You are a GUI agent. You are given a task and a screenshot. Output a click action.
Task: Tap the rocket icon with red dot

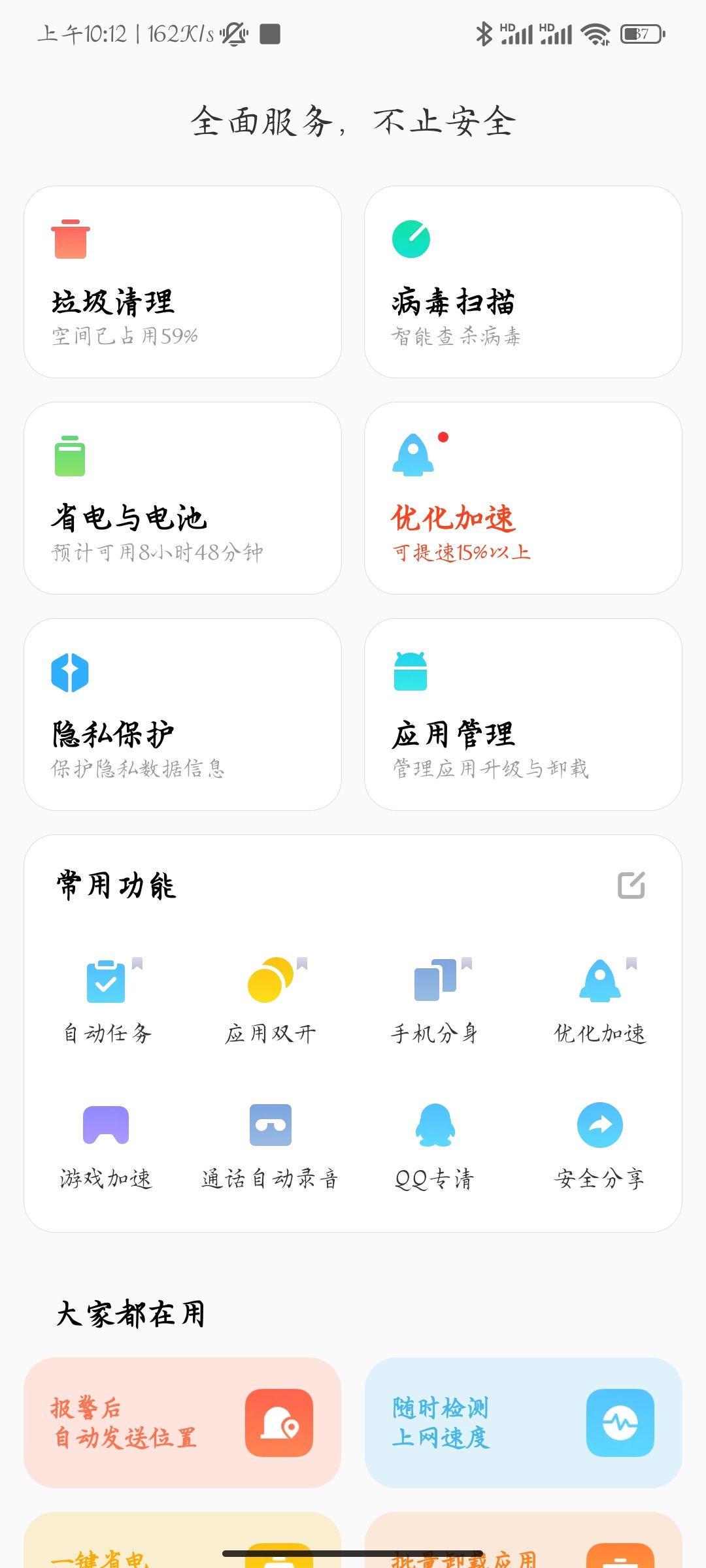coord(412,458)
